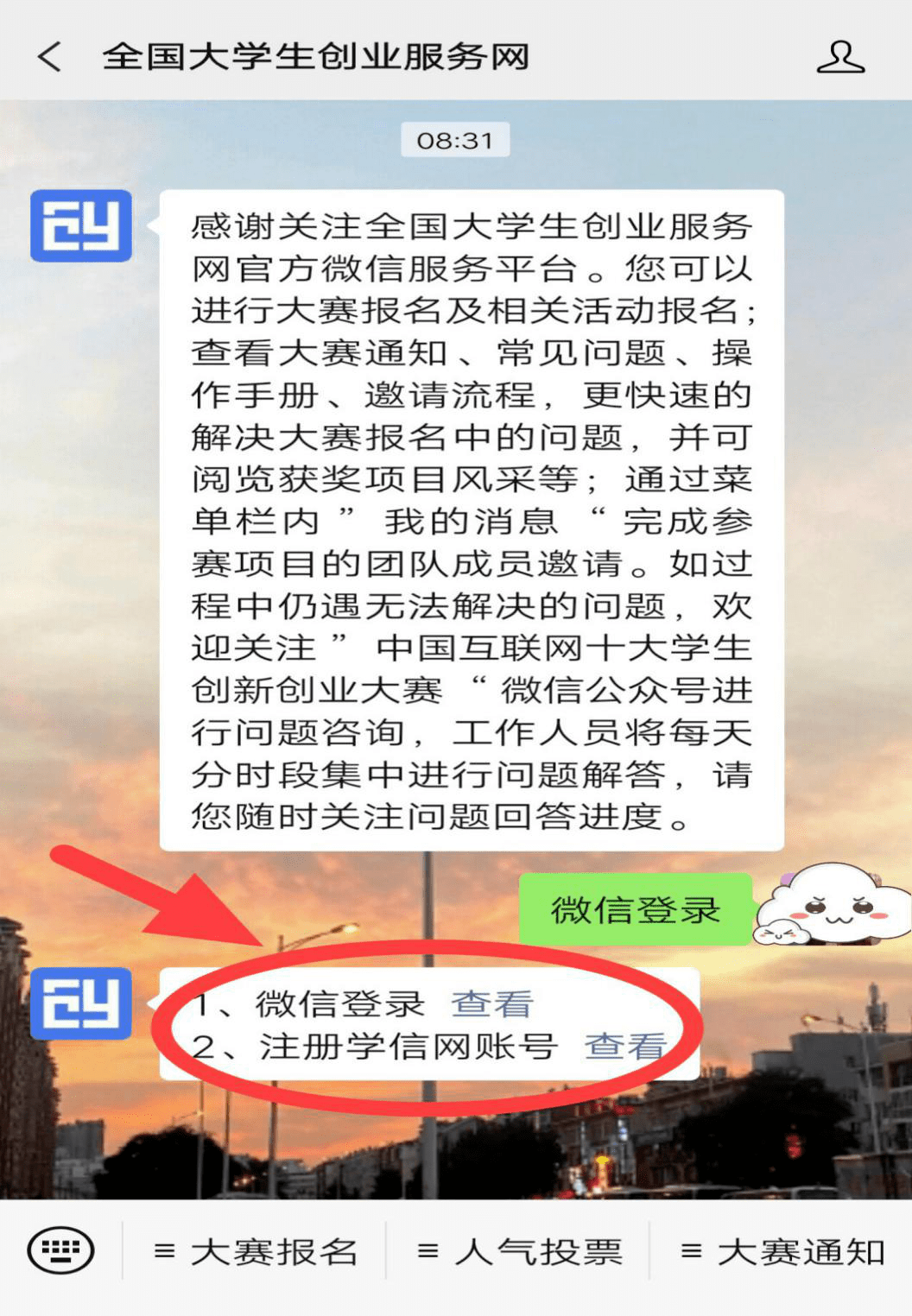912x1316 pixels.
Task: Tap 查看 next to 微信登录
Action: [x=492, y=1003]
